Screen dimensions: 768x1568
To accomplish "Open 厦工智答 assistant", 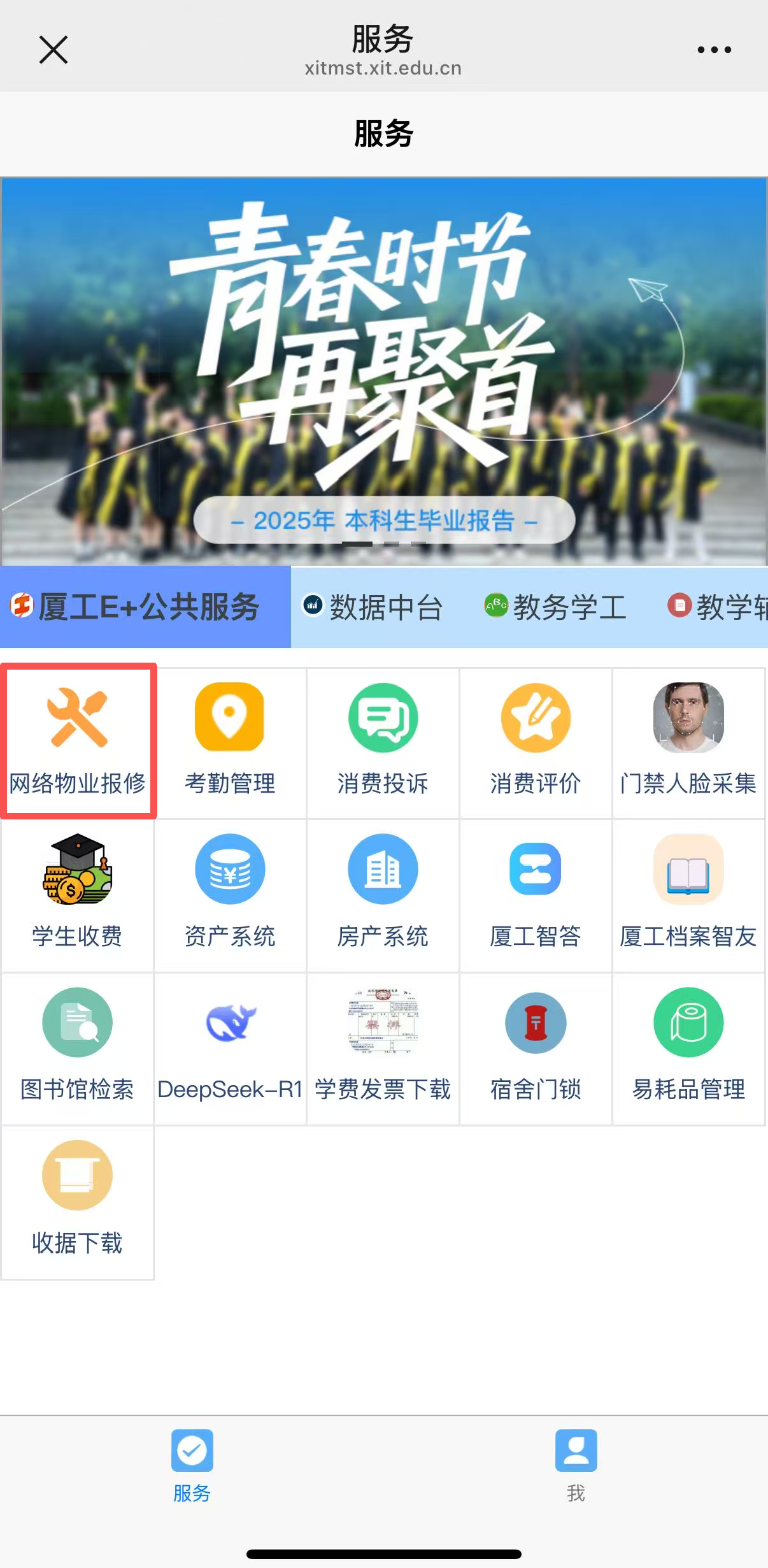I will [536, 894].
